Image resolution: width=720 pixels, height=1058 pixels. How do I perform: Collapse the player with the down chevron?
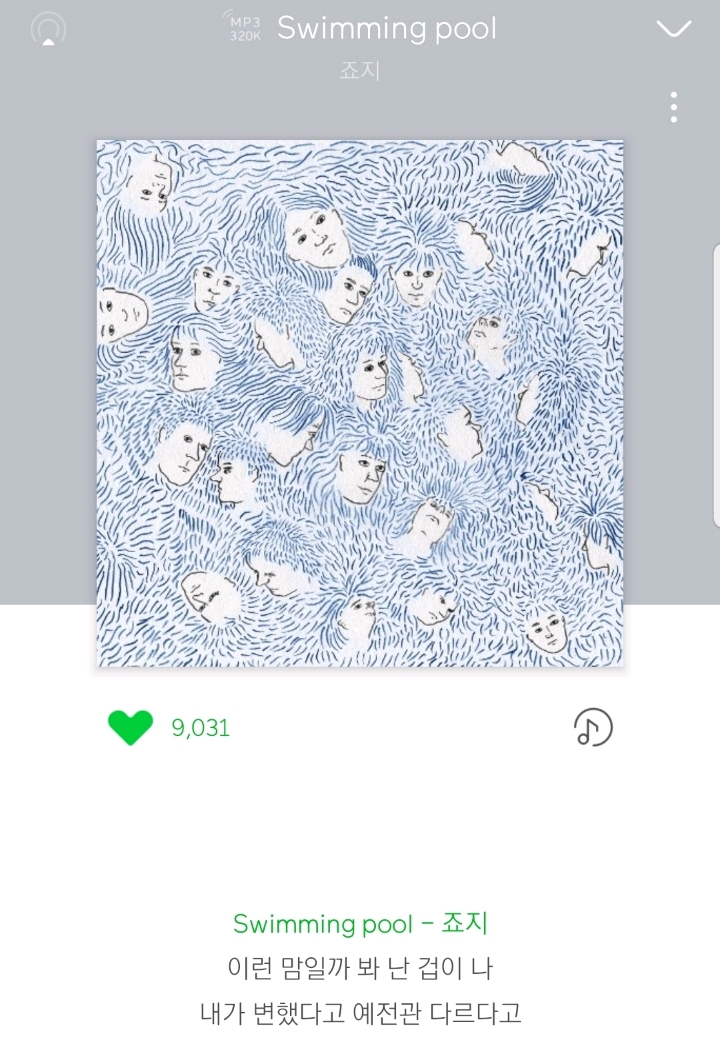674,29
